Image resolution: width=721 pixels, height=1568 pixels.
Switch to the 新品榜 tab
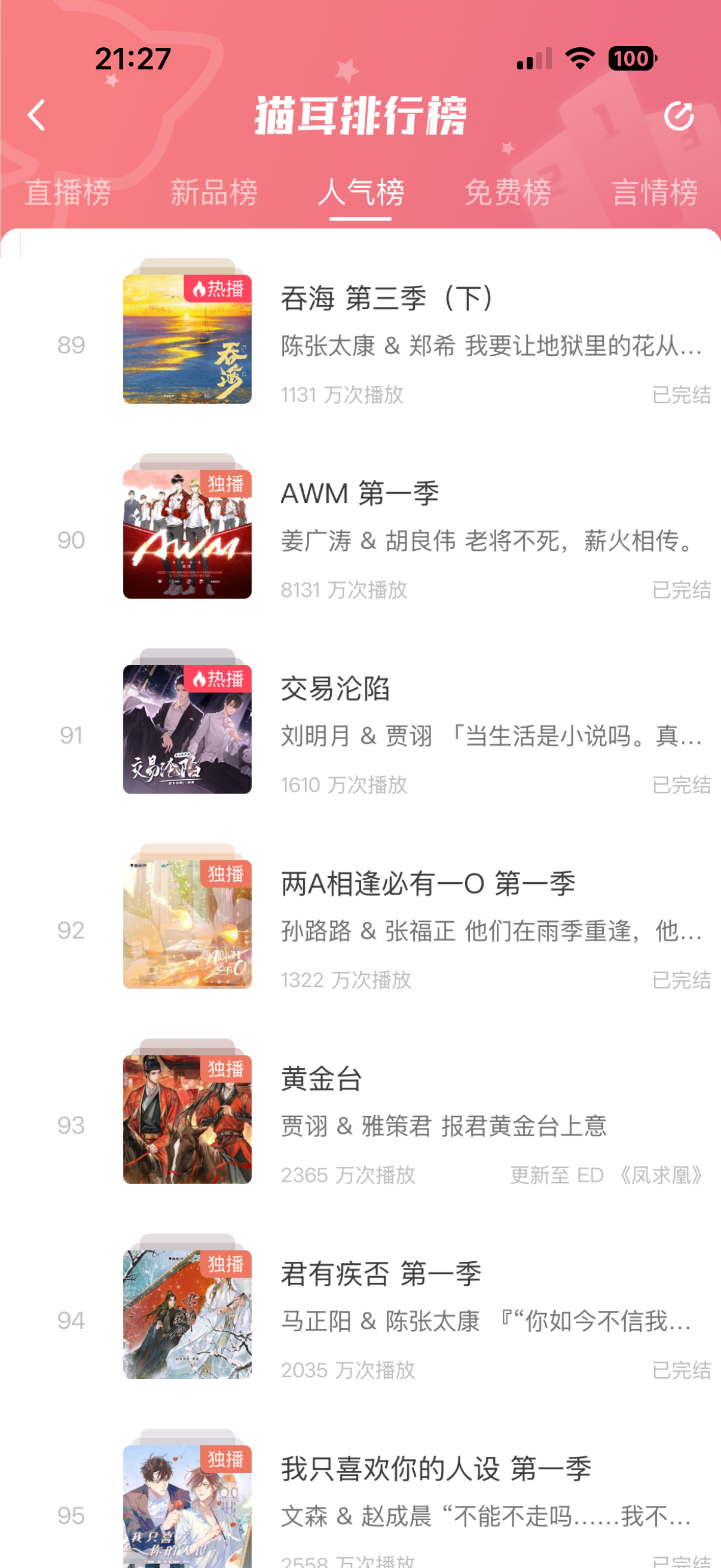pyautogui.click(x=214, y=193)
